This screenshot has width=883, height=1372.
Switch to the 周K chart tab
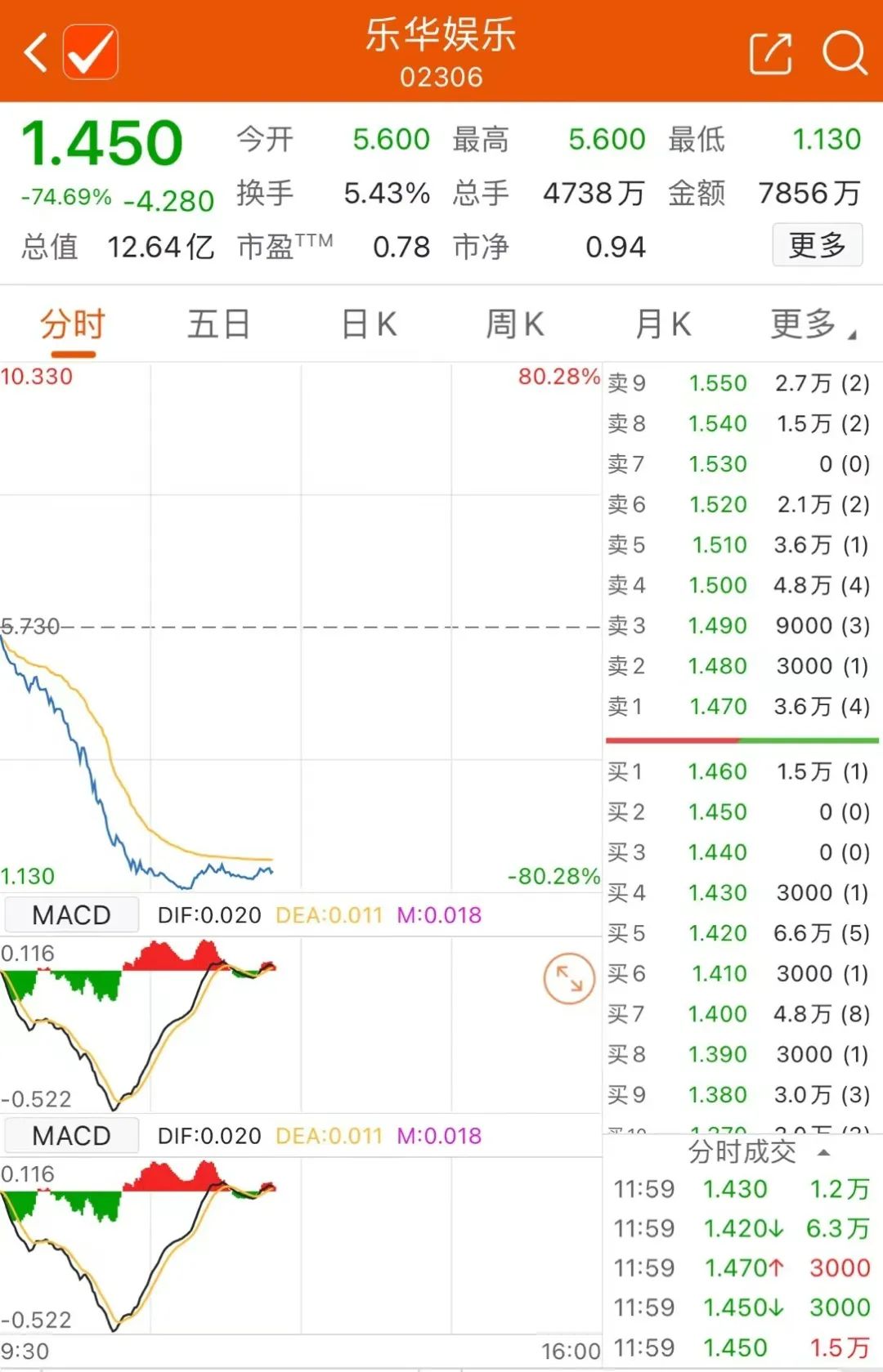(x=515, y=324)
